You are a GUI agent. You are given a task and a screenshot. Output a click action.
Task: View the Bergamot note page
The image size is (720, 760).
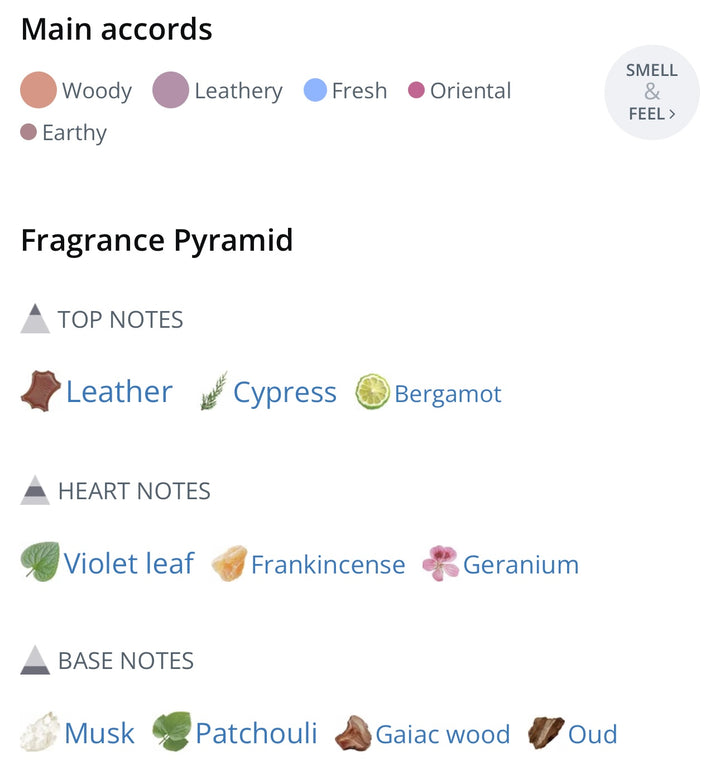tap(447, 394)
